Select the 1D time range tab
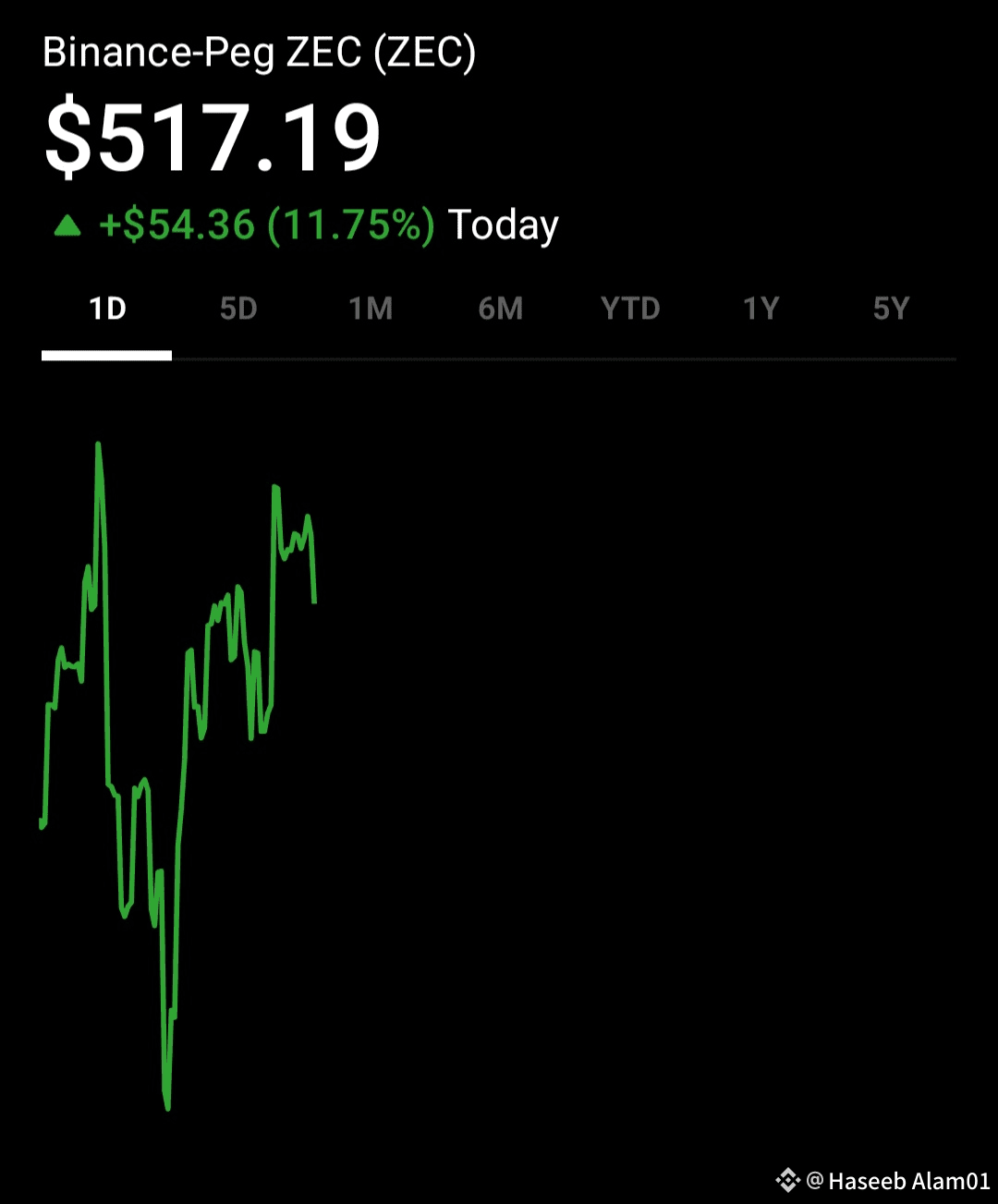The height and width of the screenshot is (1204, 998). point(107,309)
